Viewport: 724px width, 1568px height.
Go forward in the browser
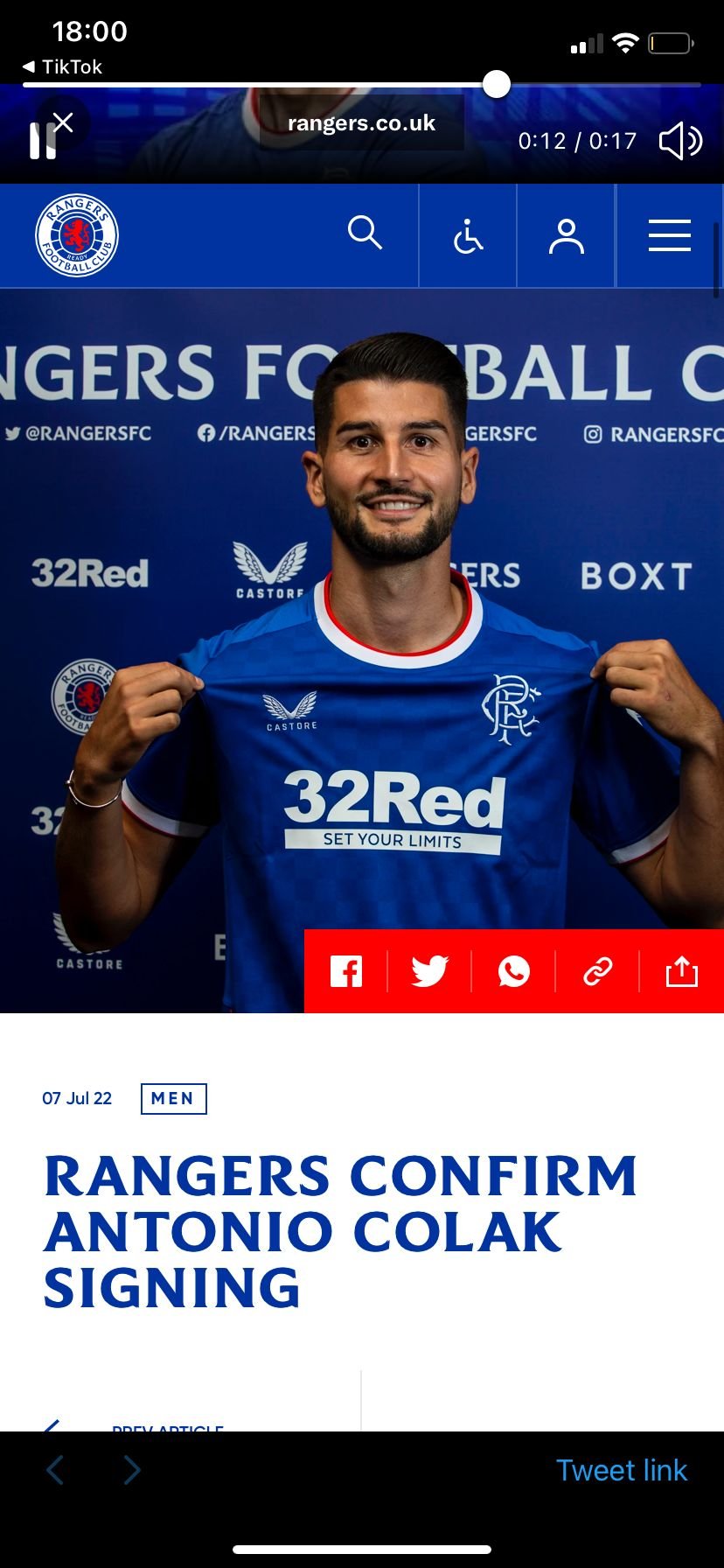[132, 1470]
